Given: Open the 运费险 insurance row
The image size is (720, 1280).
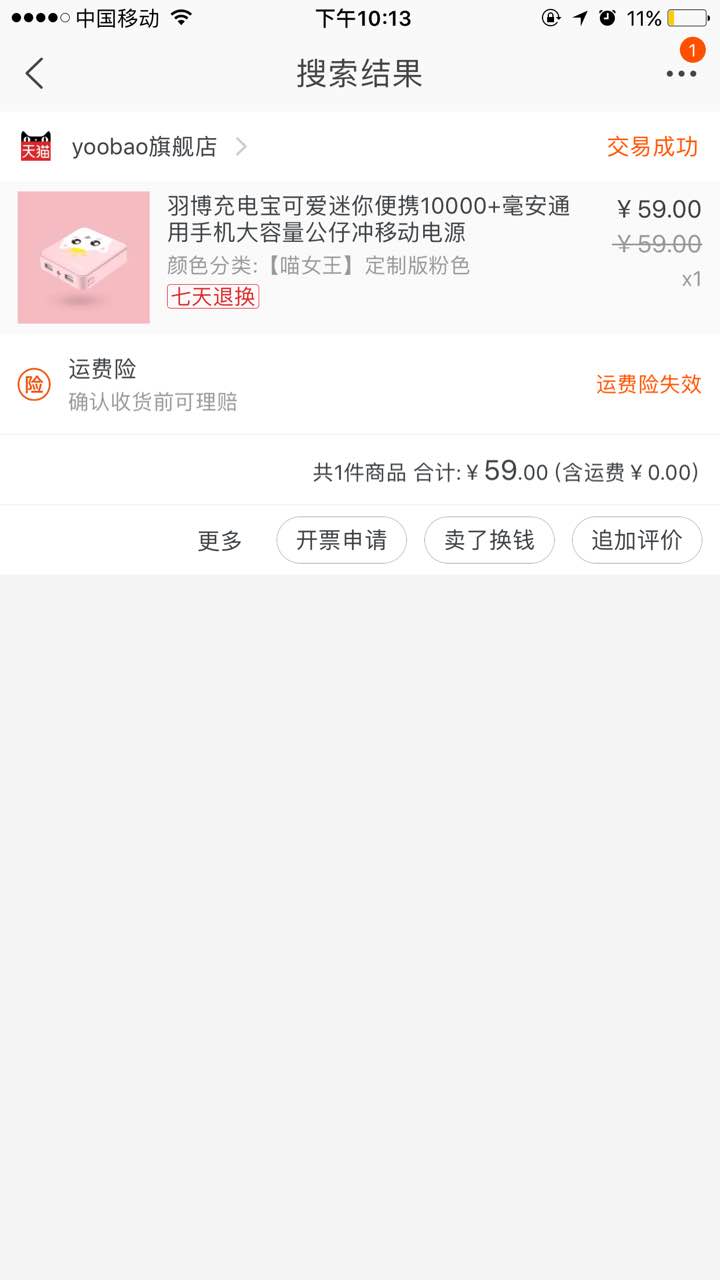Looking at the screenshot, I should [x=360, y=385].
